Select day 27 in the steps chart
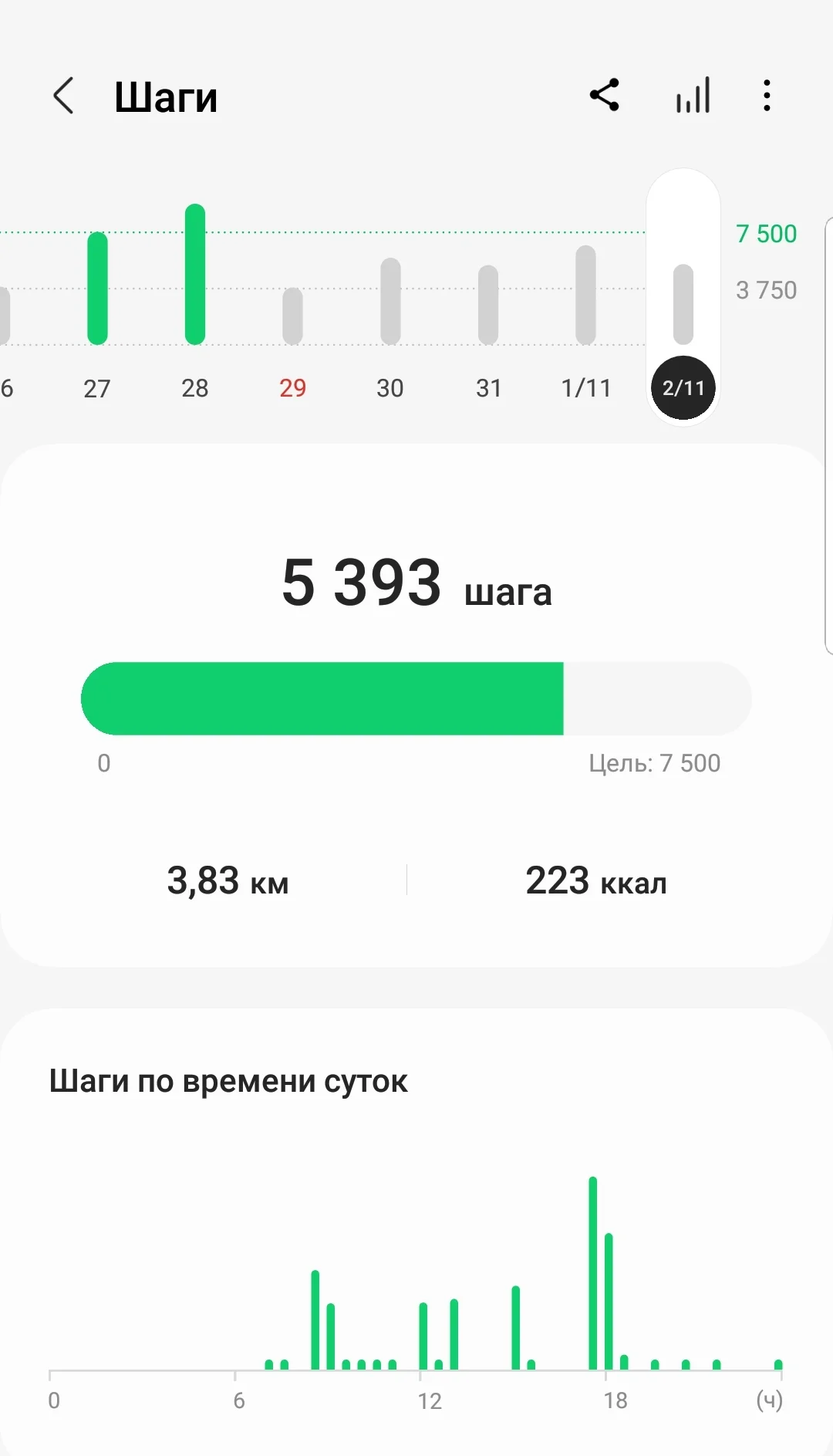The image size is (833, 1456). click(97, 309)
